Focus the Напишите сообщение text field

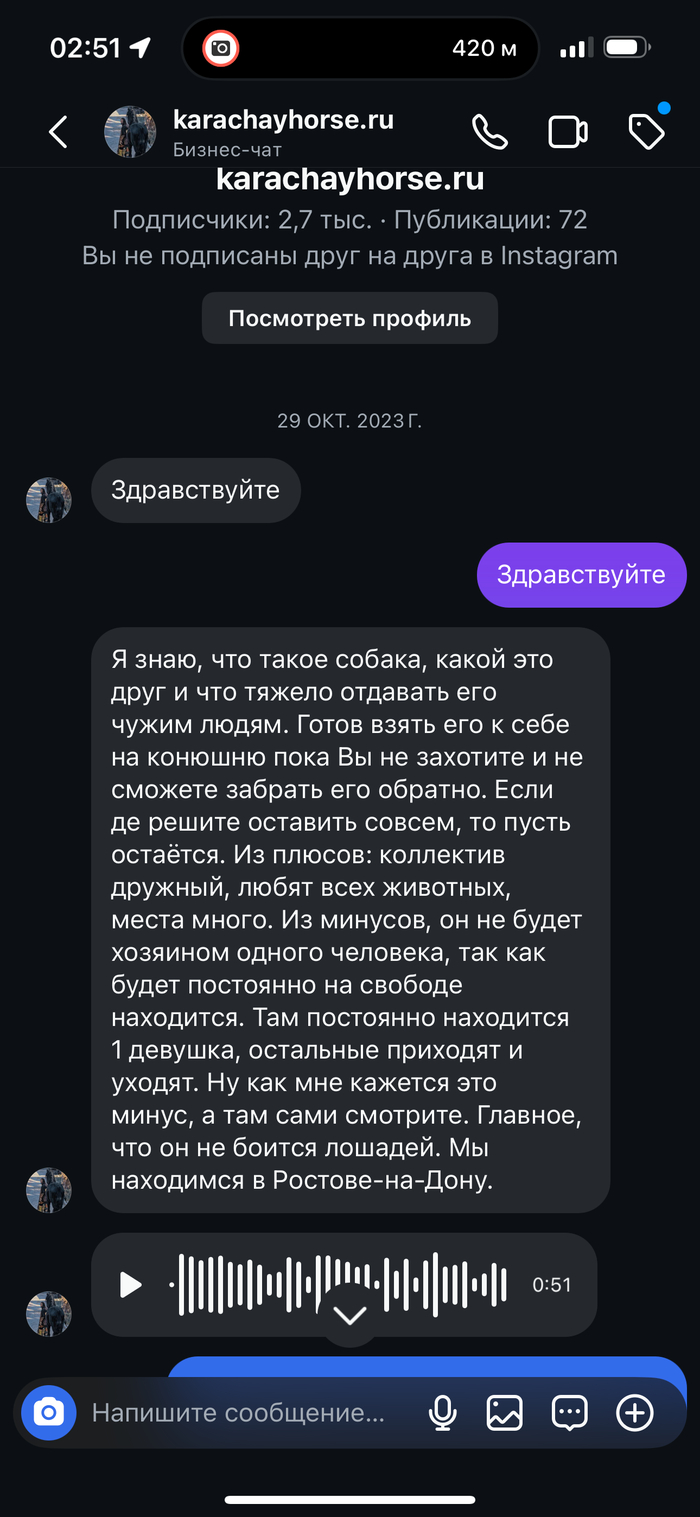pos(238,1413)
